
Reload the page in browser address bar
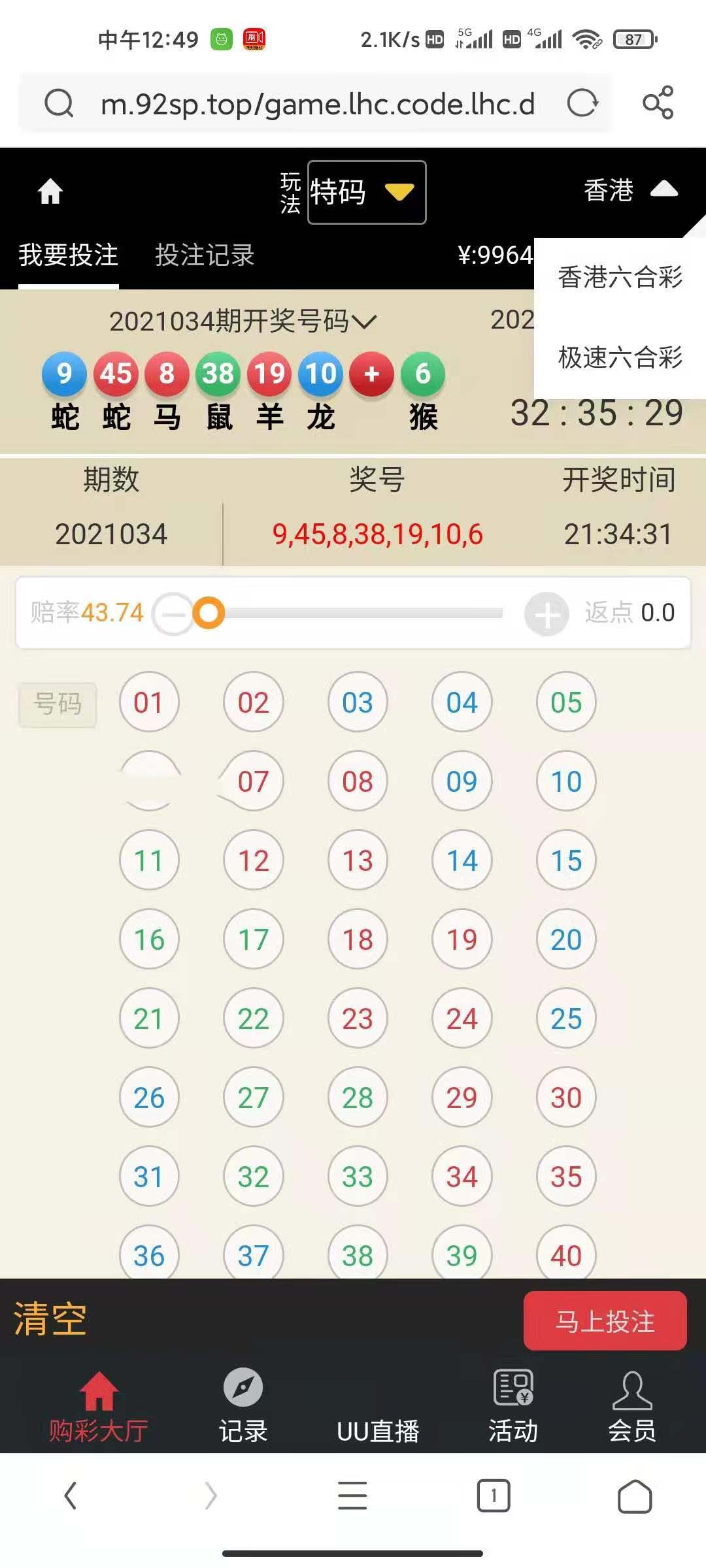point(582,103)
